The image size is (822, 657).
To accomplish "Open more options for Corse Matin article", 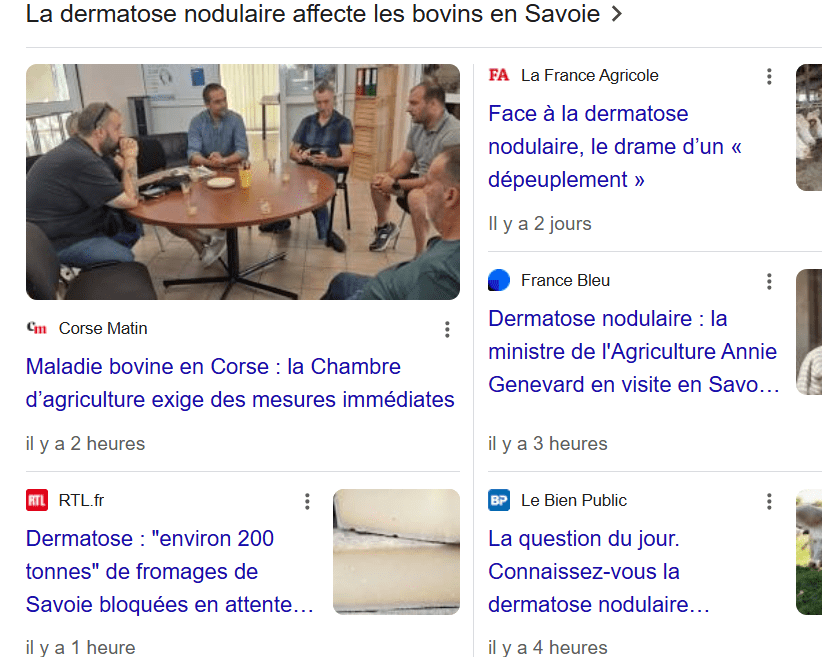I will pos(447,329).
